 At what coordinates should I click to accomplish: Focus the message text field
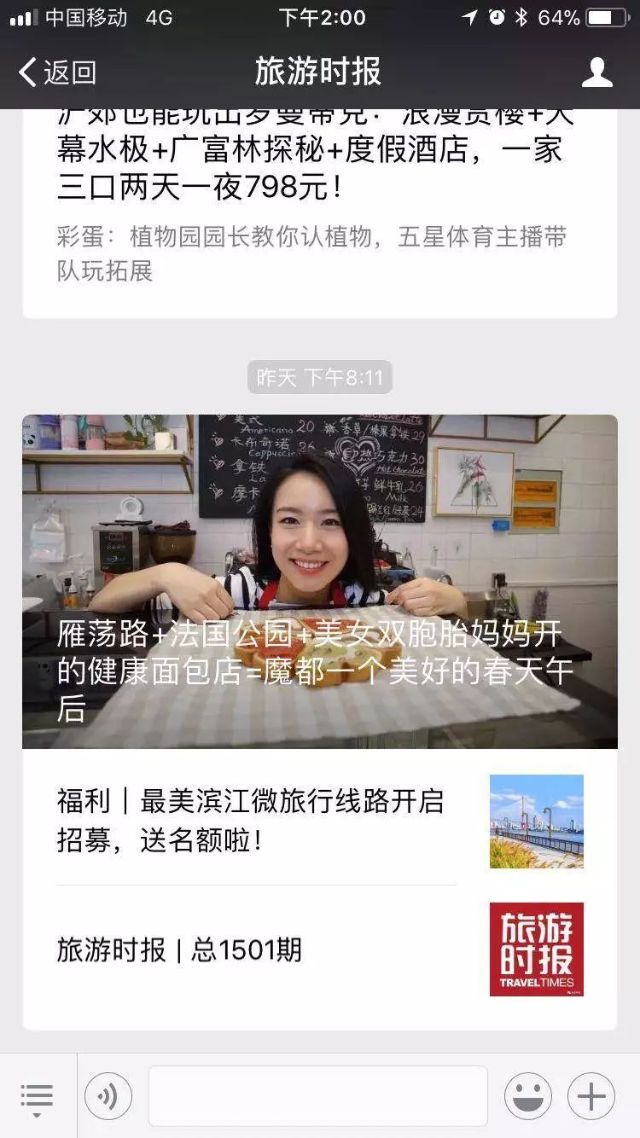318,1097
